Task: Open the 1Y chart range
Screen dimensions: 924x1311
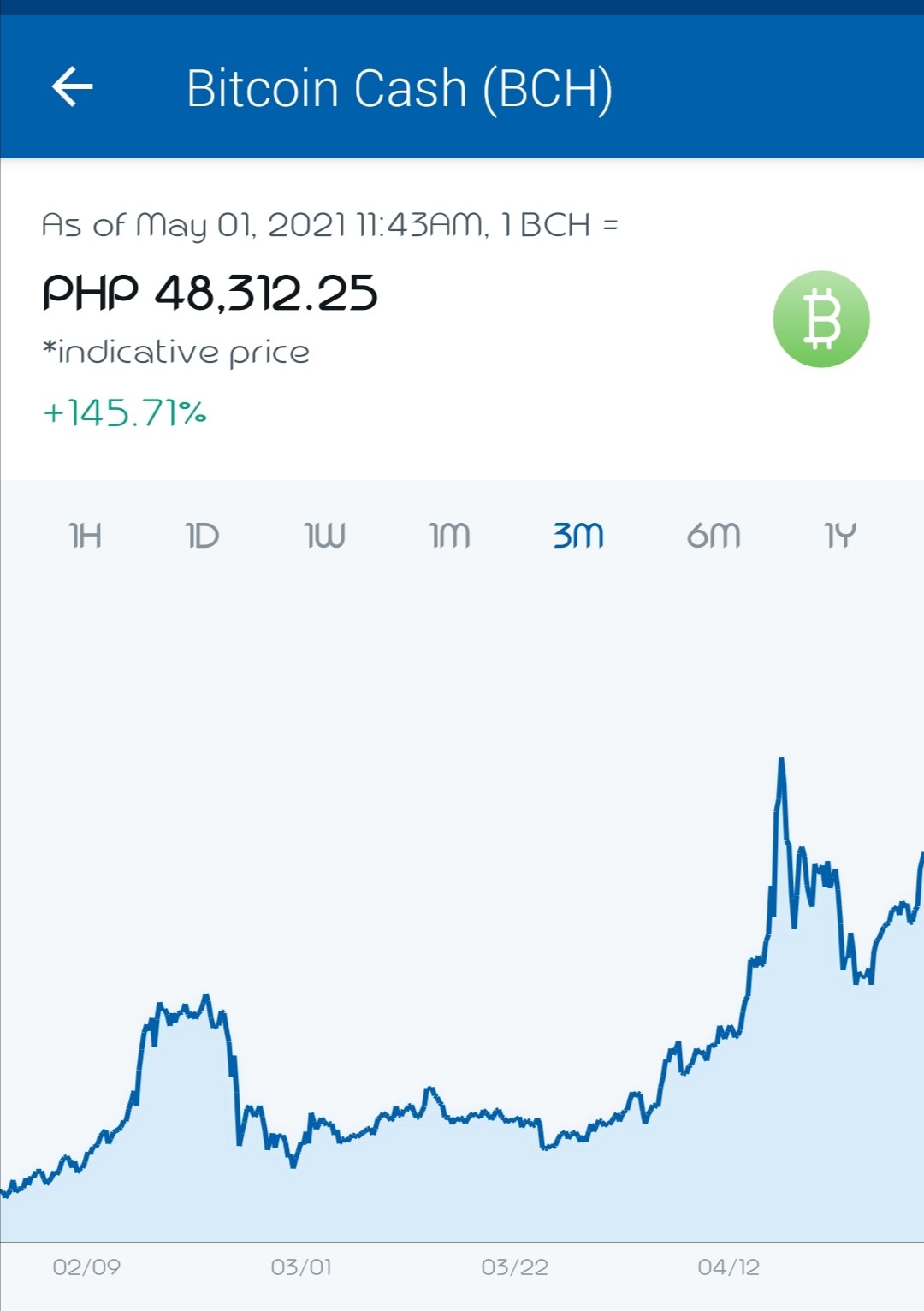Action: tap(840, 536)
